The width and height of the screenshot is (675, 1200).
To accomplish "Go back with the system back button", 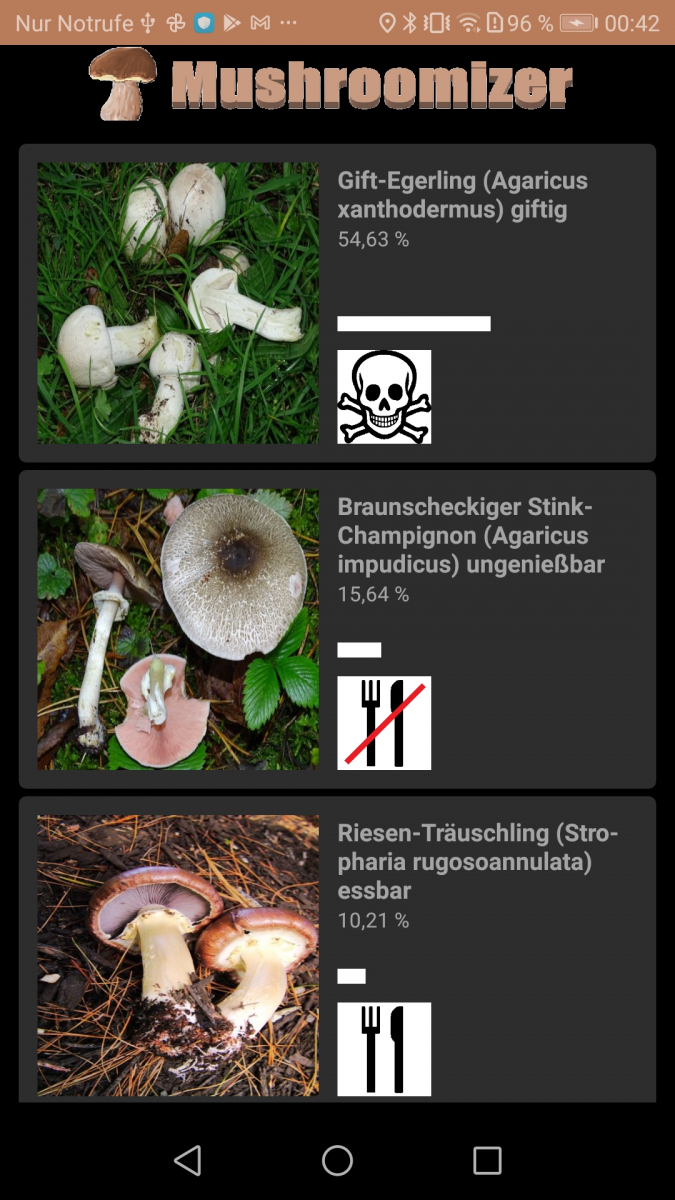I will tap(187, 1160).
